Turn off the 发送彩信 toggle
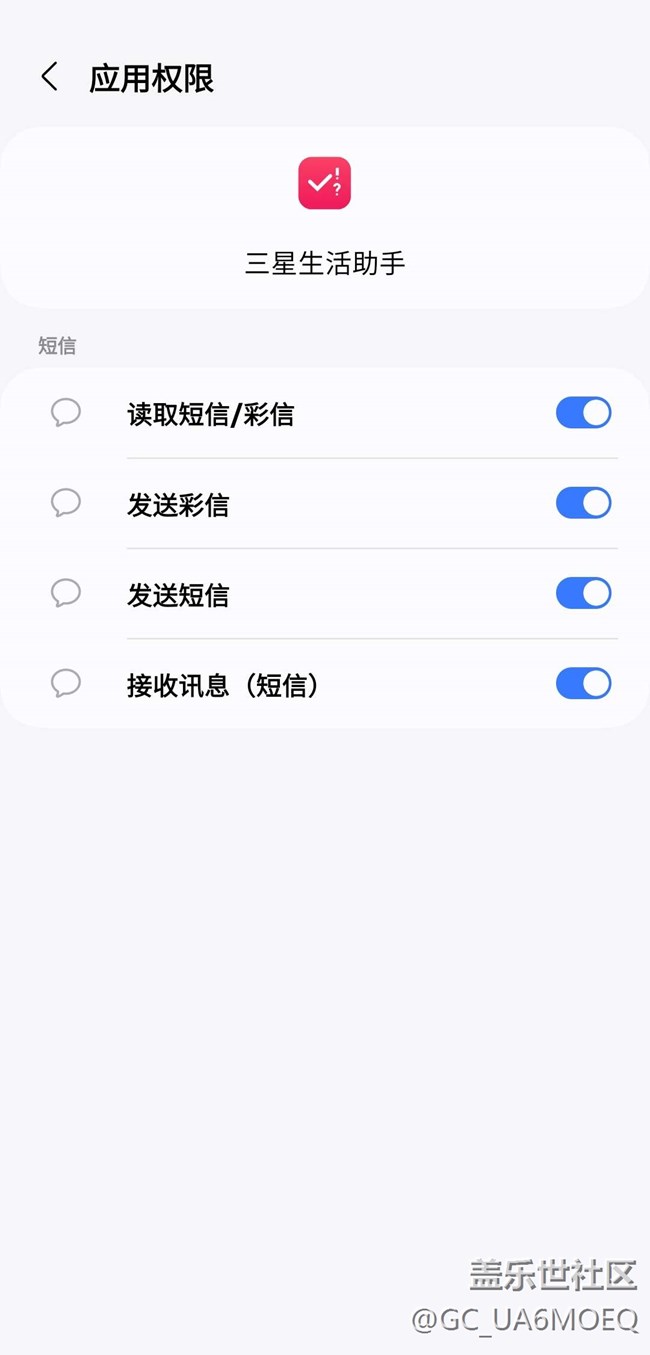Screen dimensions: 650x1355 click(x=583, y=503)
